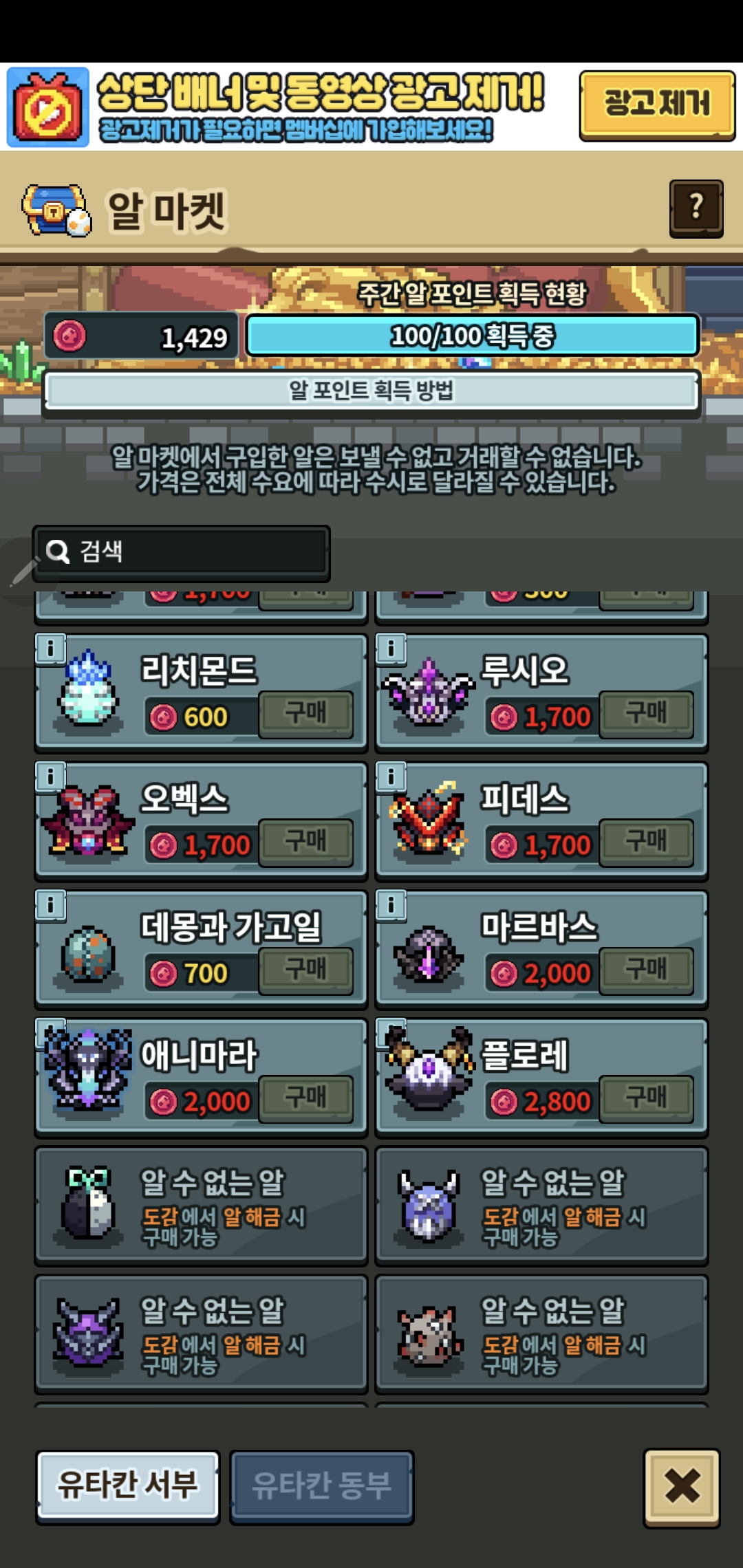
Task: View 오벡스 details with the i icon
Action: pos(50,777)
